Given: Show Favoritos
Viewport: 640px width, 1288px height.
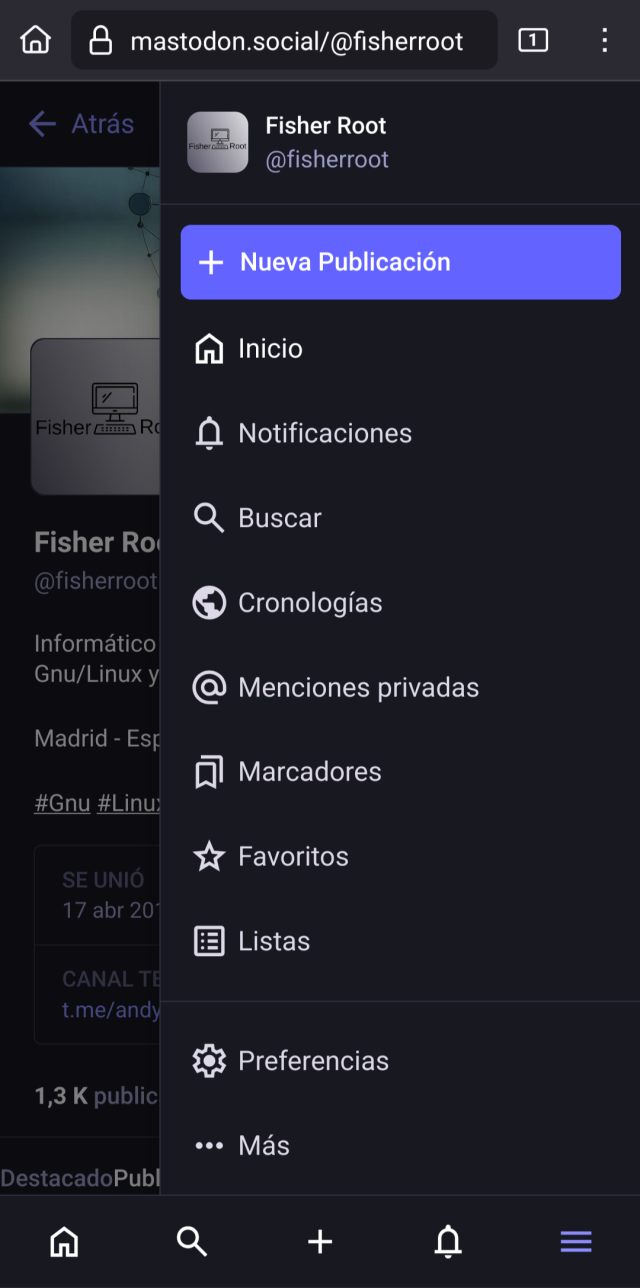Looking at the screenshot, I should point(292,857).
